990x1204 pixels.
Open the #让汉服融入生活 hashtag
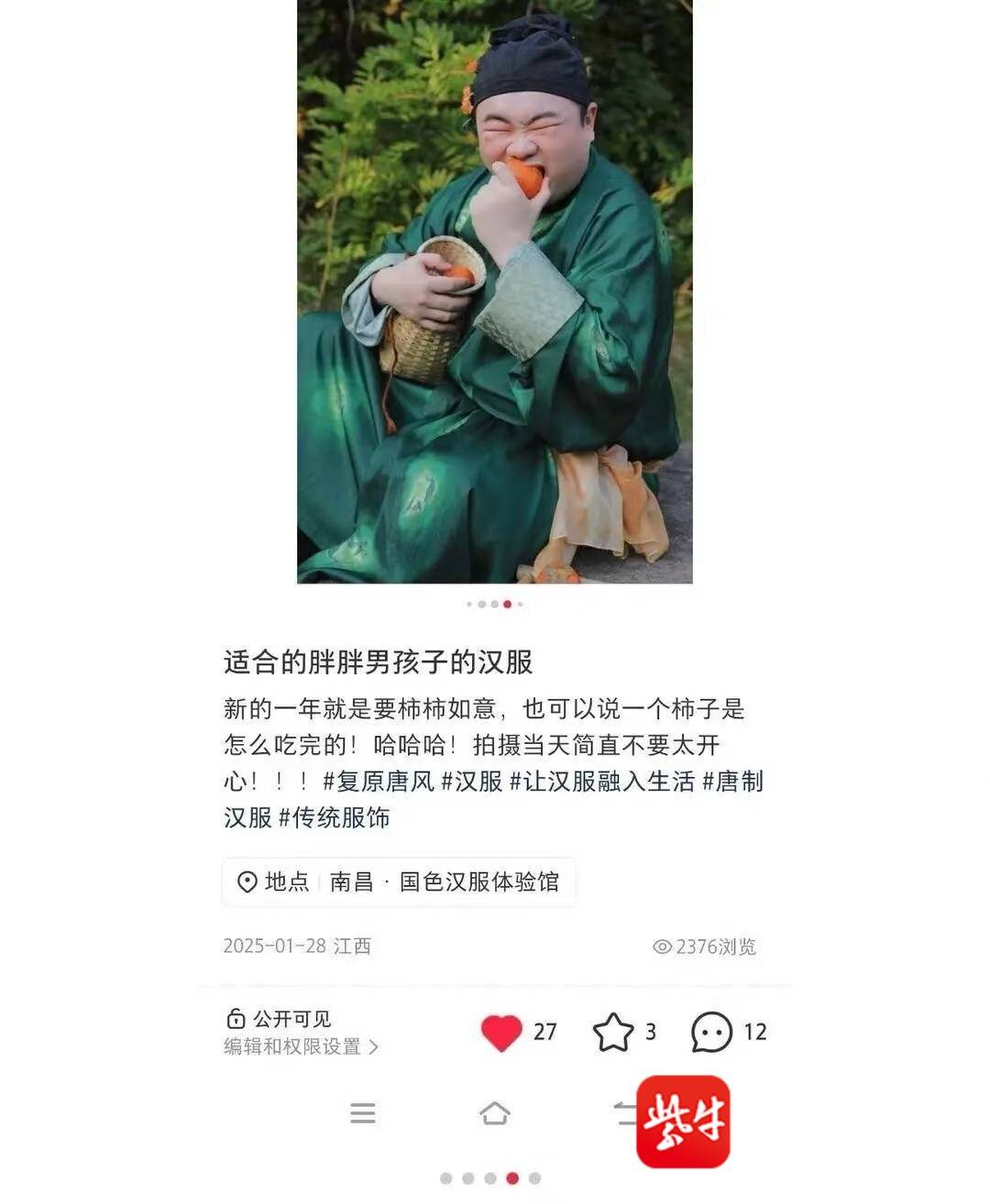[602, 782]
